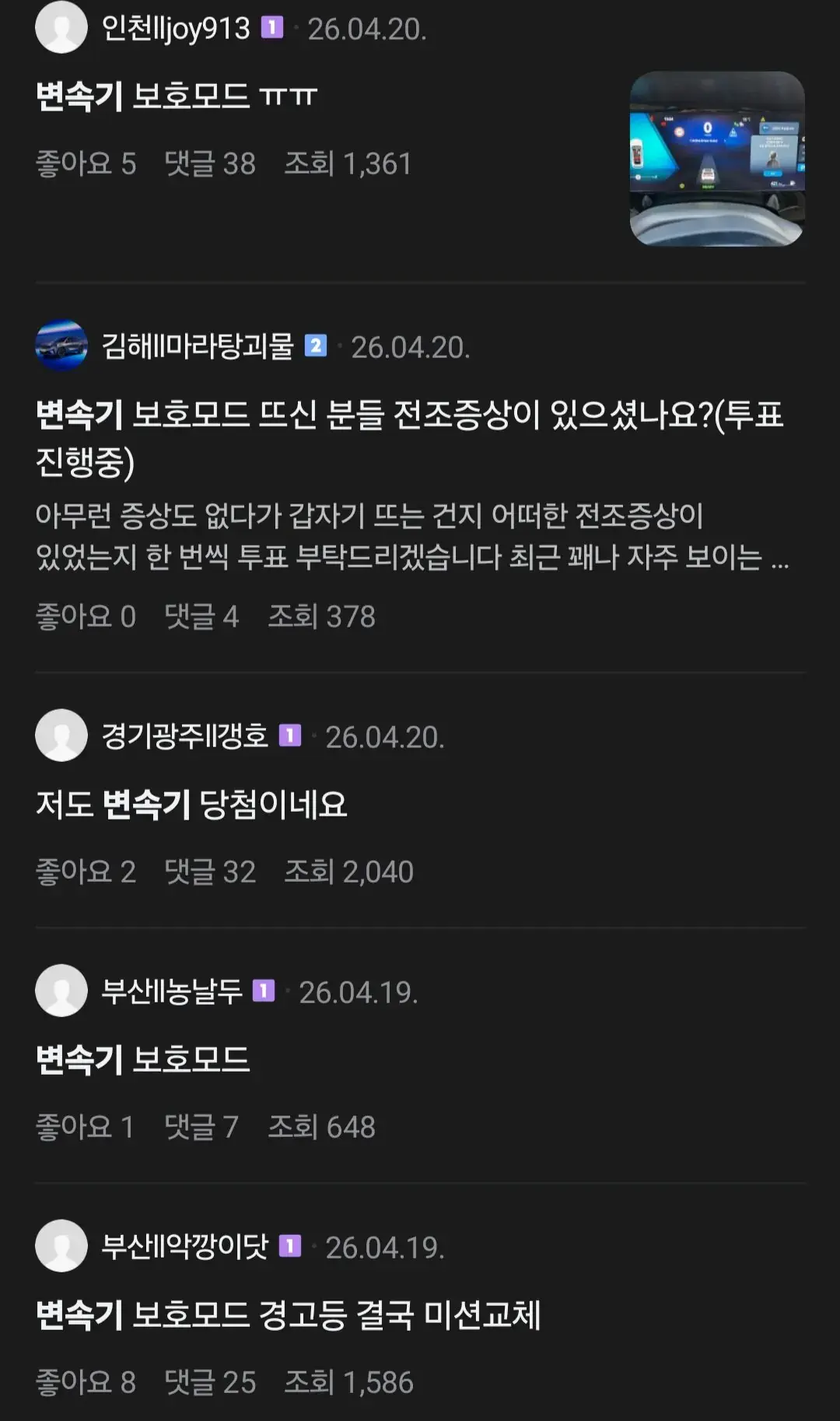Image resolution: width=840 pixels, height=1421 pixels.
Task: Open author profile 부산ll농날두
Action: [x=172, y=991]
